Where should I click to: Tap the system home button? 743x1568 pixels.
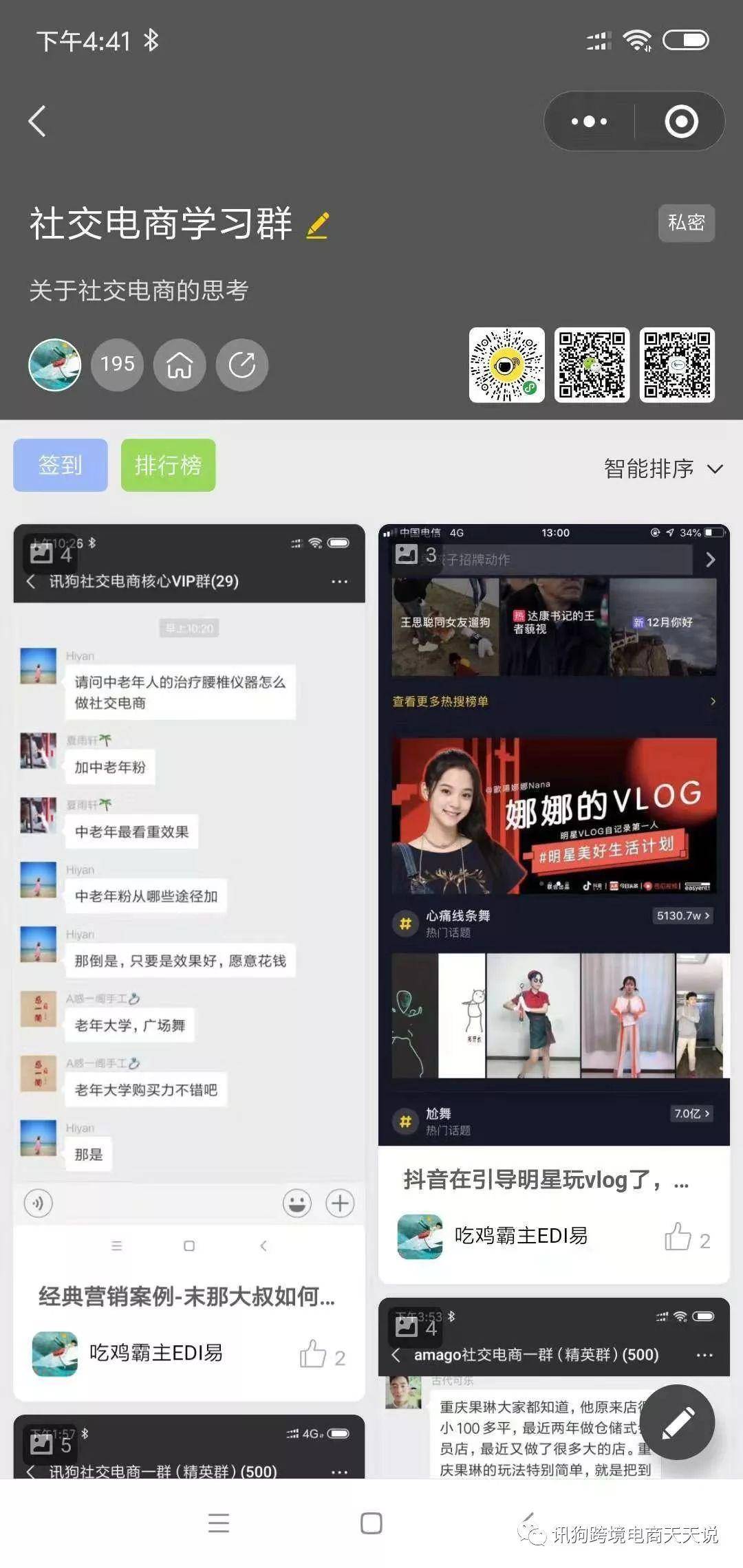click(x=371, y=1523)
